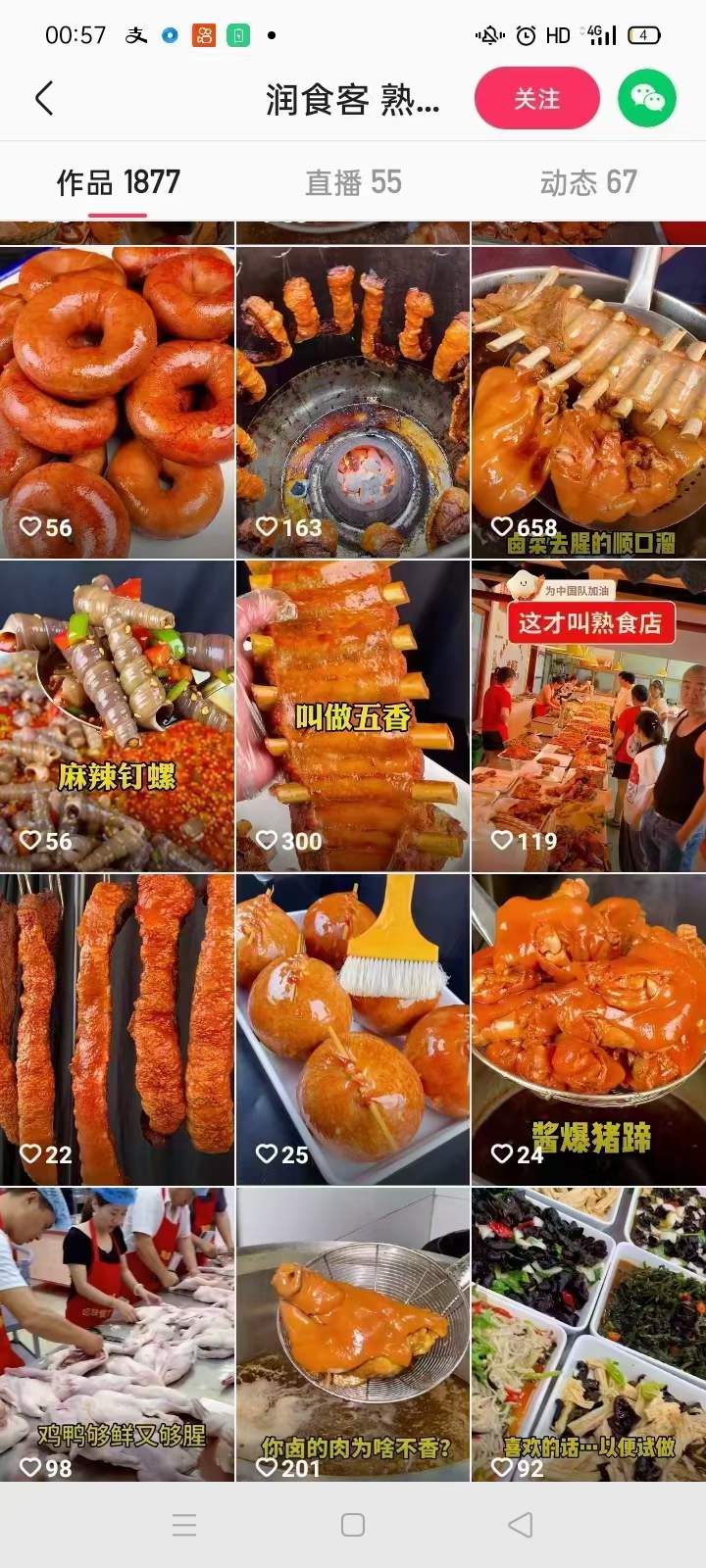Tap the truncated profile title 润食客 熟...
The width and height of the screenshot is (706, 1568).
[x=353, y=98]
